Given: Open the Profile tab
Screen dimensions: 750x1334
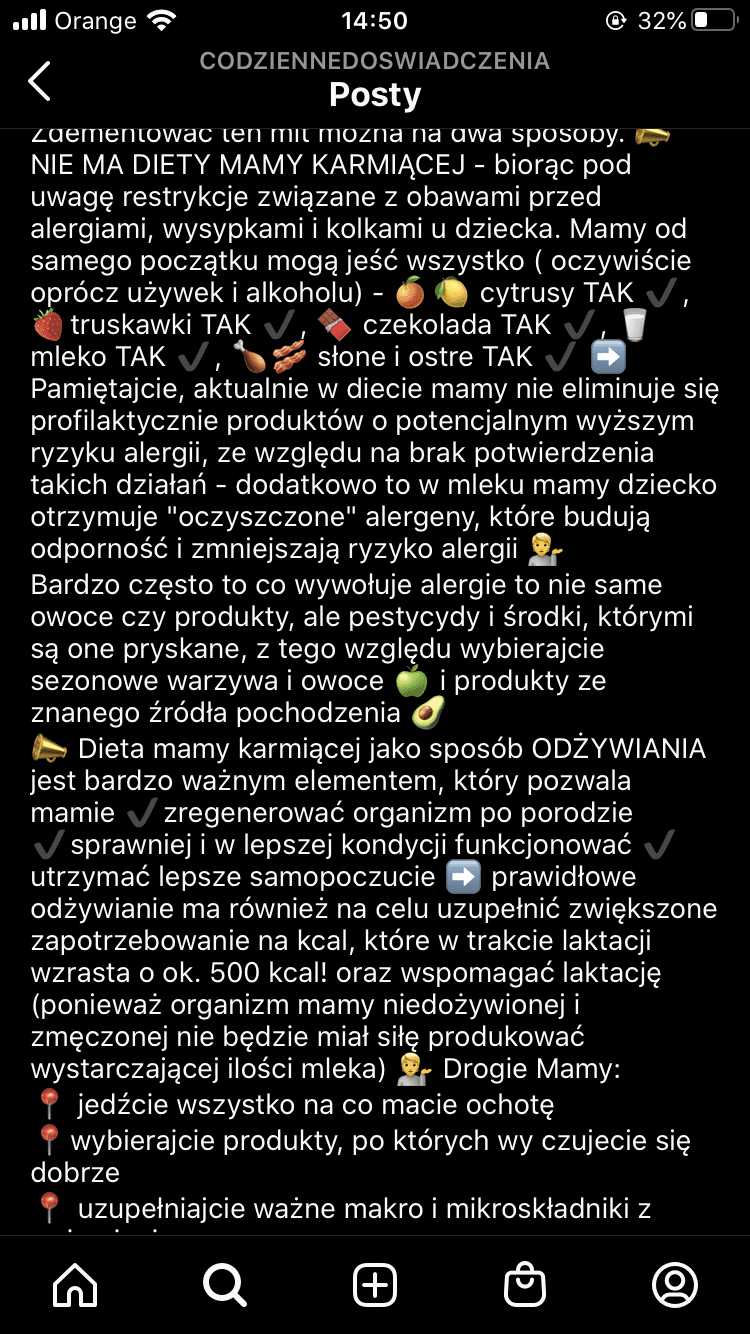Looking at the screenshot, I should (674, 1284).
